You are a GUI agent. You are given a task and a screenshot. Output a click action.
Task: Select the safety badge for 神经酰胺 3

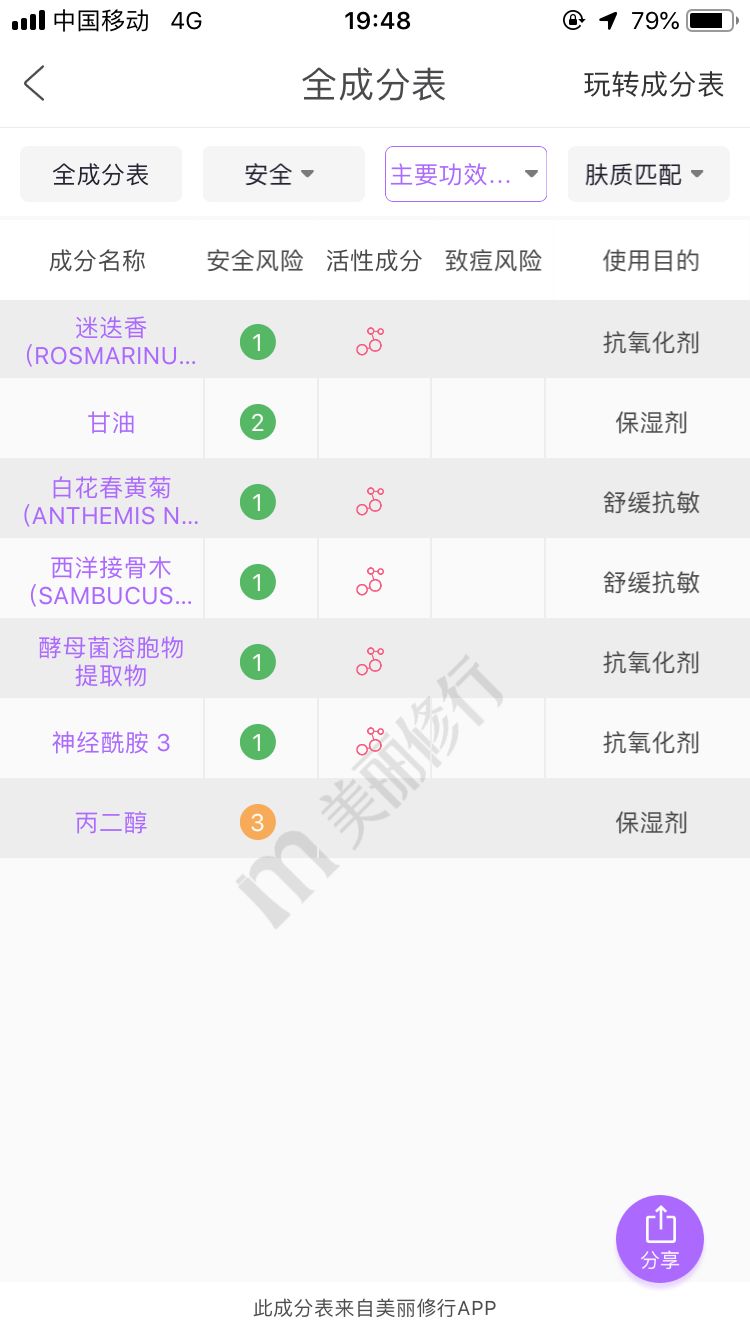(258, 741)
